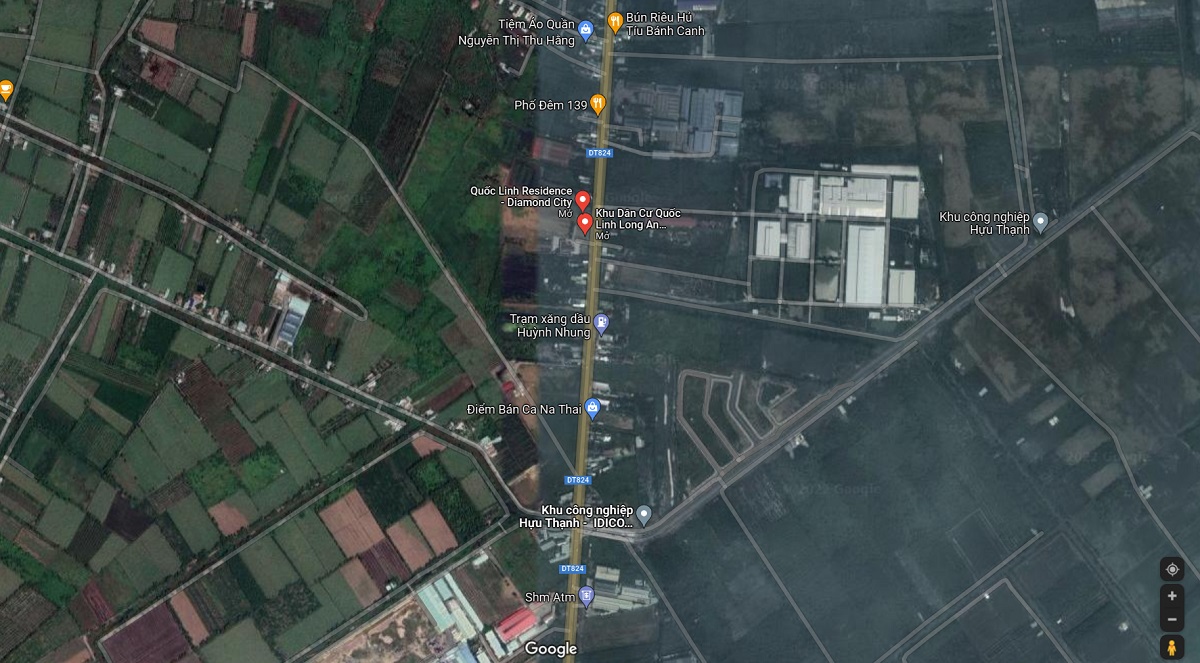Open Tiệm Áo Quần Nguyễn Thị Thu Hằng marker
The width and height of the screenshot is (1200, 663).
pos(587,31)
